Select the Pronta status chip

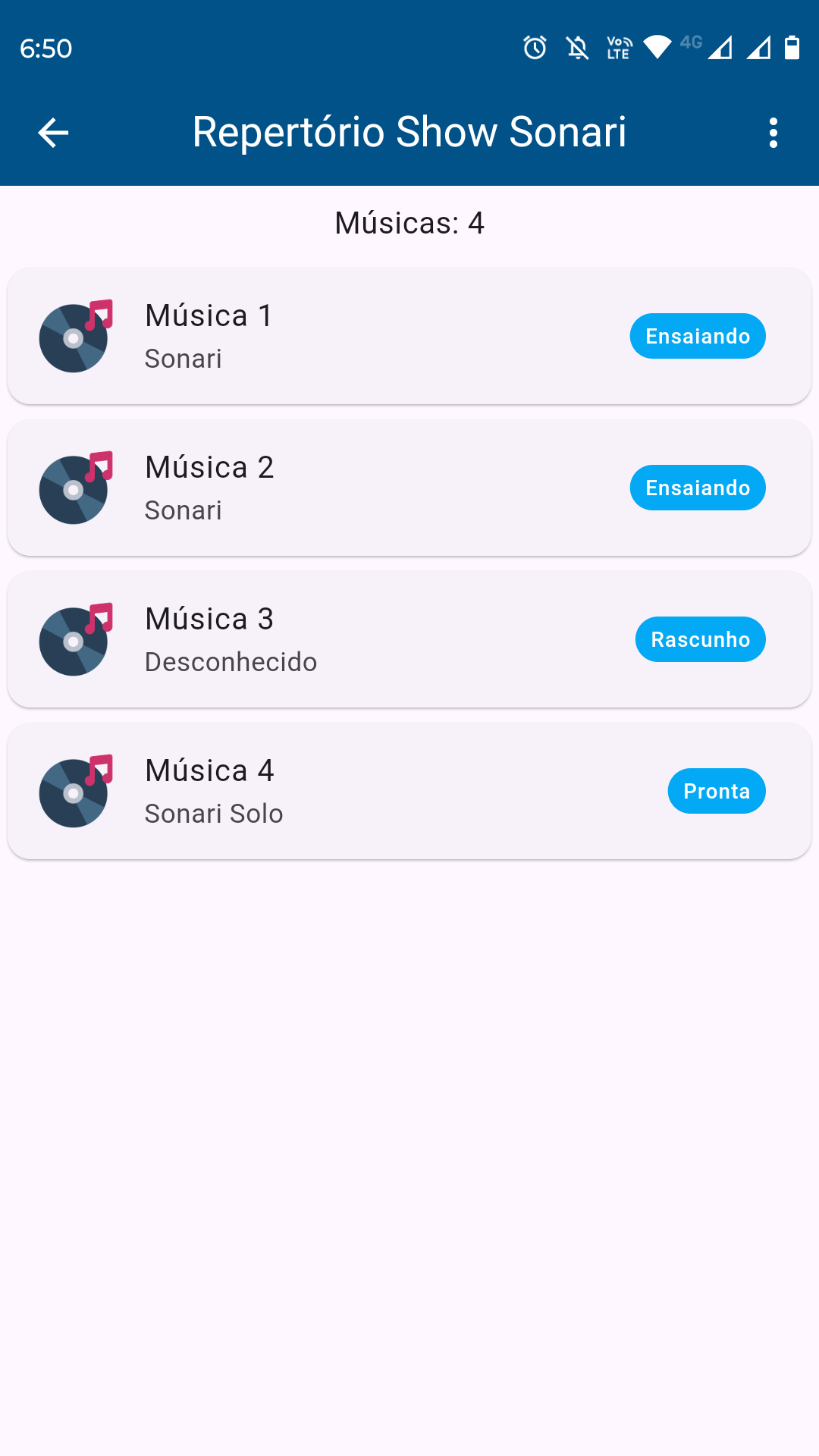pos(717,791)
